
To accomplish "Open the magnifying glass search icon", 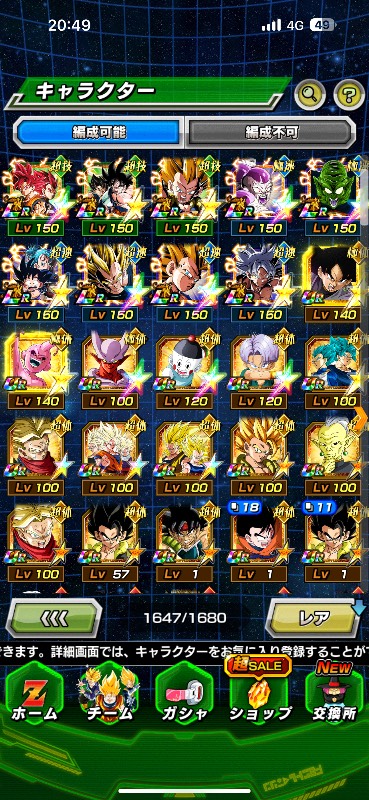I will (x=310, y=93).
